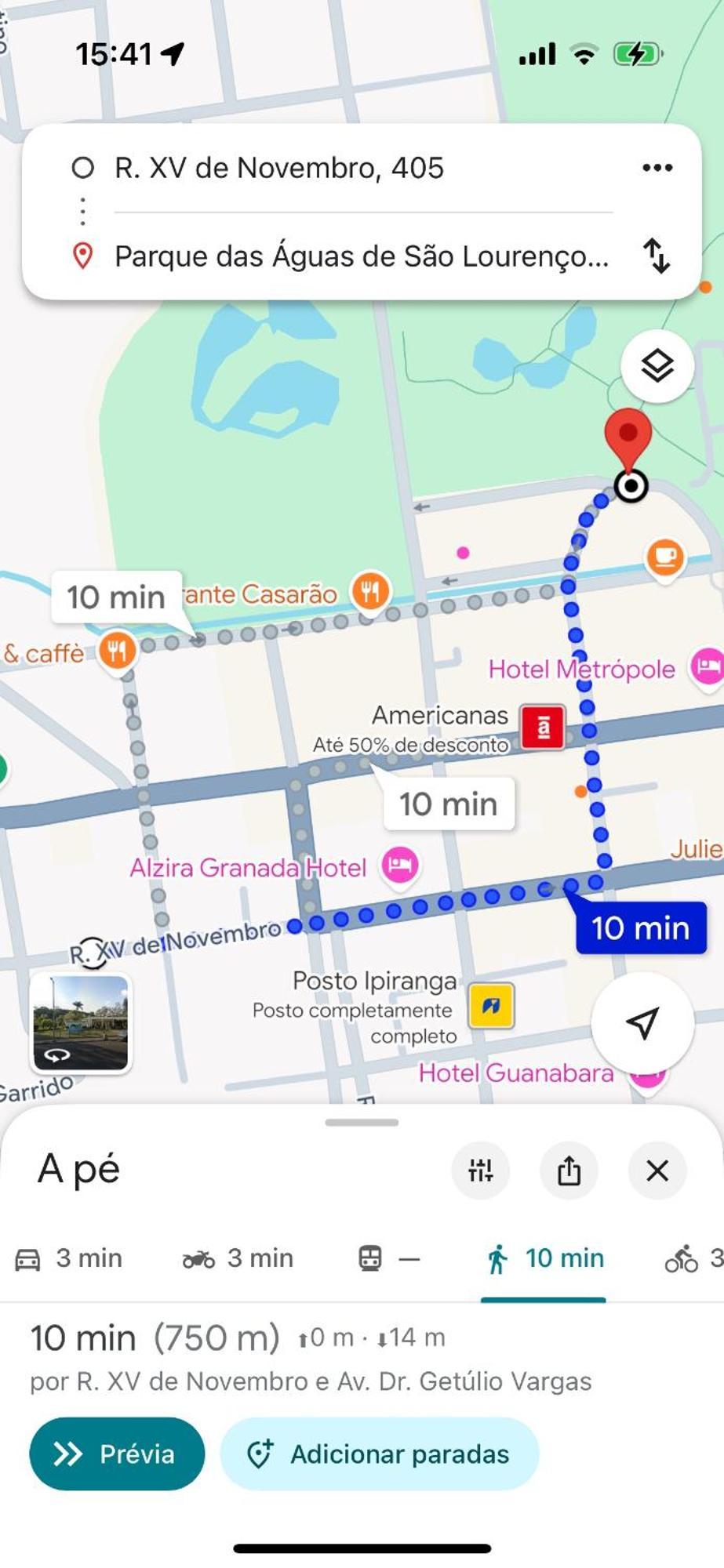Edit destination Parque das Águas de São Lourenço

361,256
